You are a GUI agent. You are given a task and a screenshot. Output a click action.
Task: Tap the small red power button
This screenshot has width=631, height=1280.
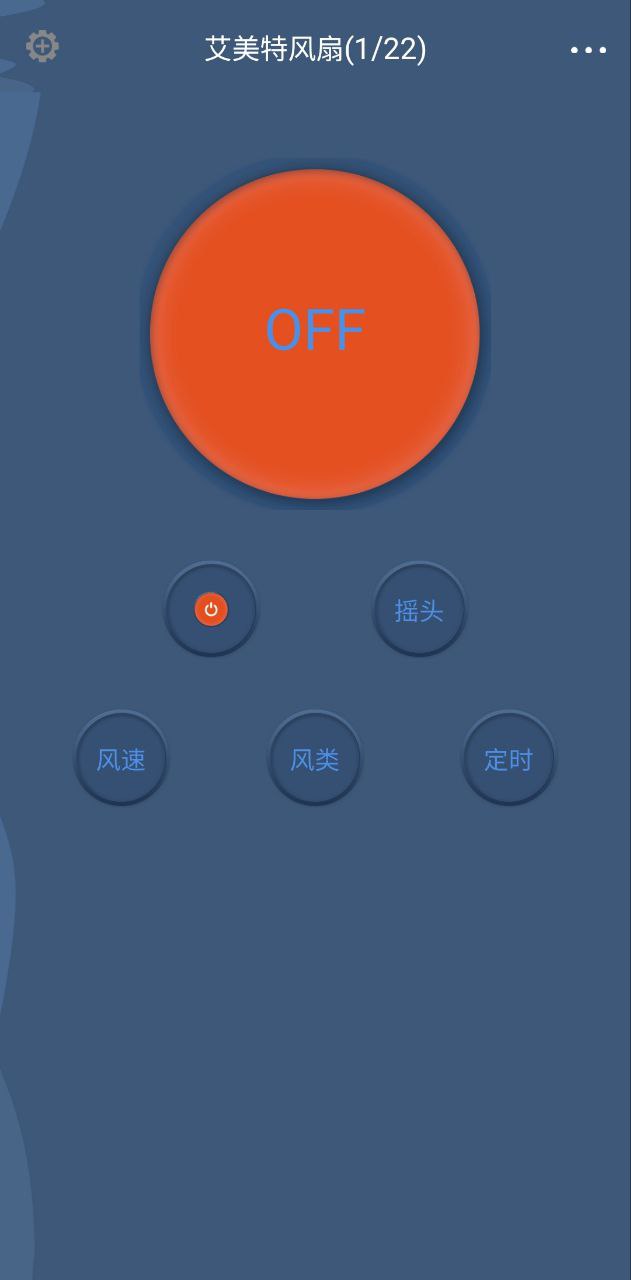[211, 609]
